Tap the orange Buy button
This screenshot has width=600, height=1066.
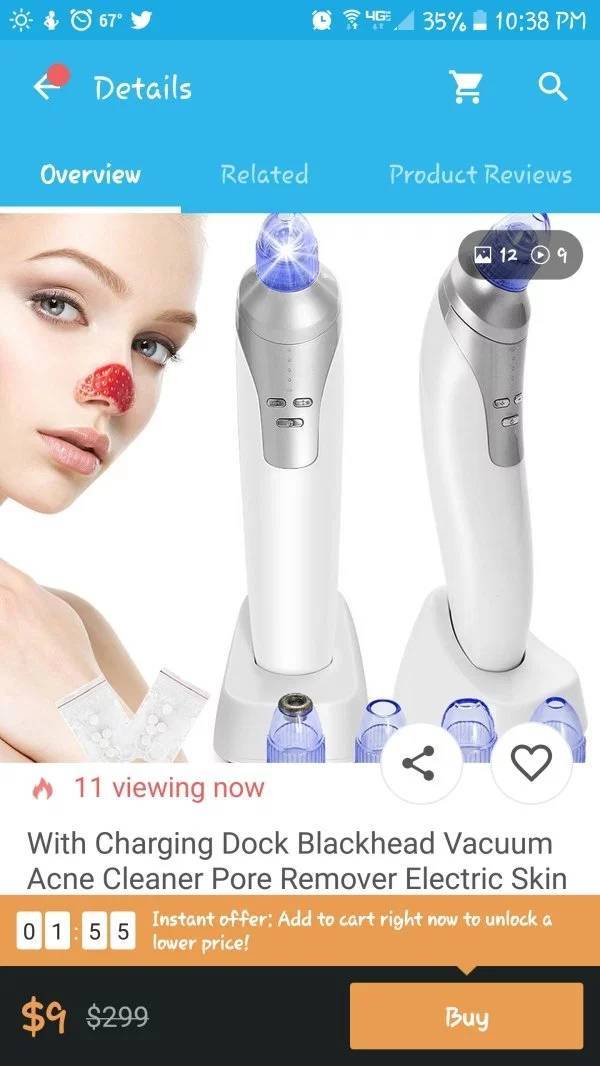click(466, 1017)
